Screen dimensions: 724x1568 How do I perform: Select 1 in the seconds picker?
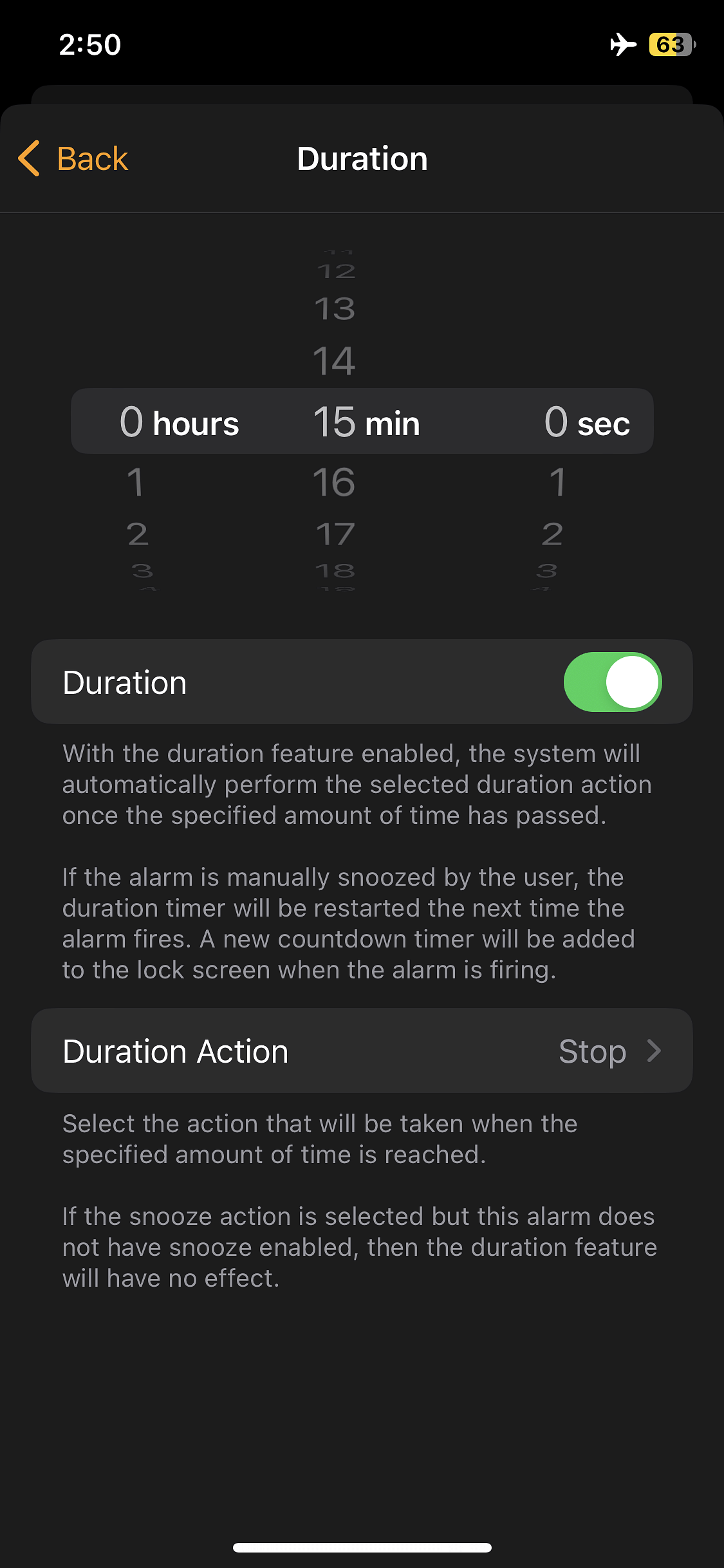[x=557, y=482]
